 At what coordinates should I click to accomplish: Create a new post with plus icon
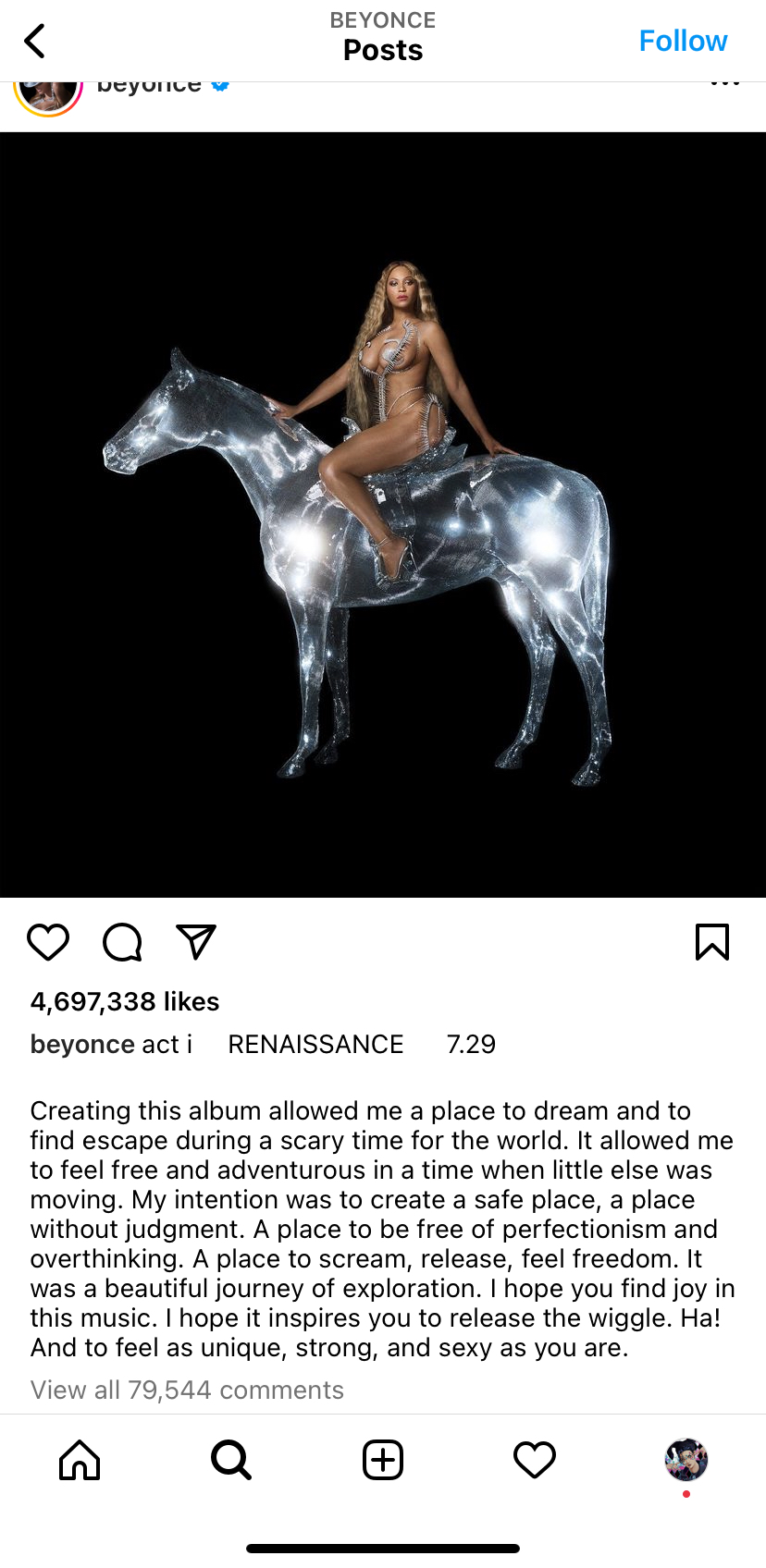point(383,1460)
